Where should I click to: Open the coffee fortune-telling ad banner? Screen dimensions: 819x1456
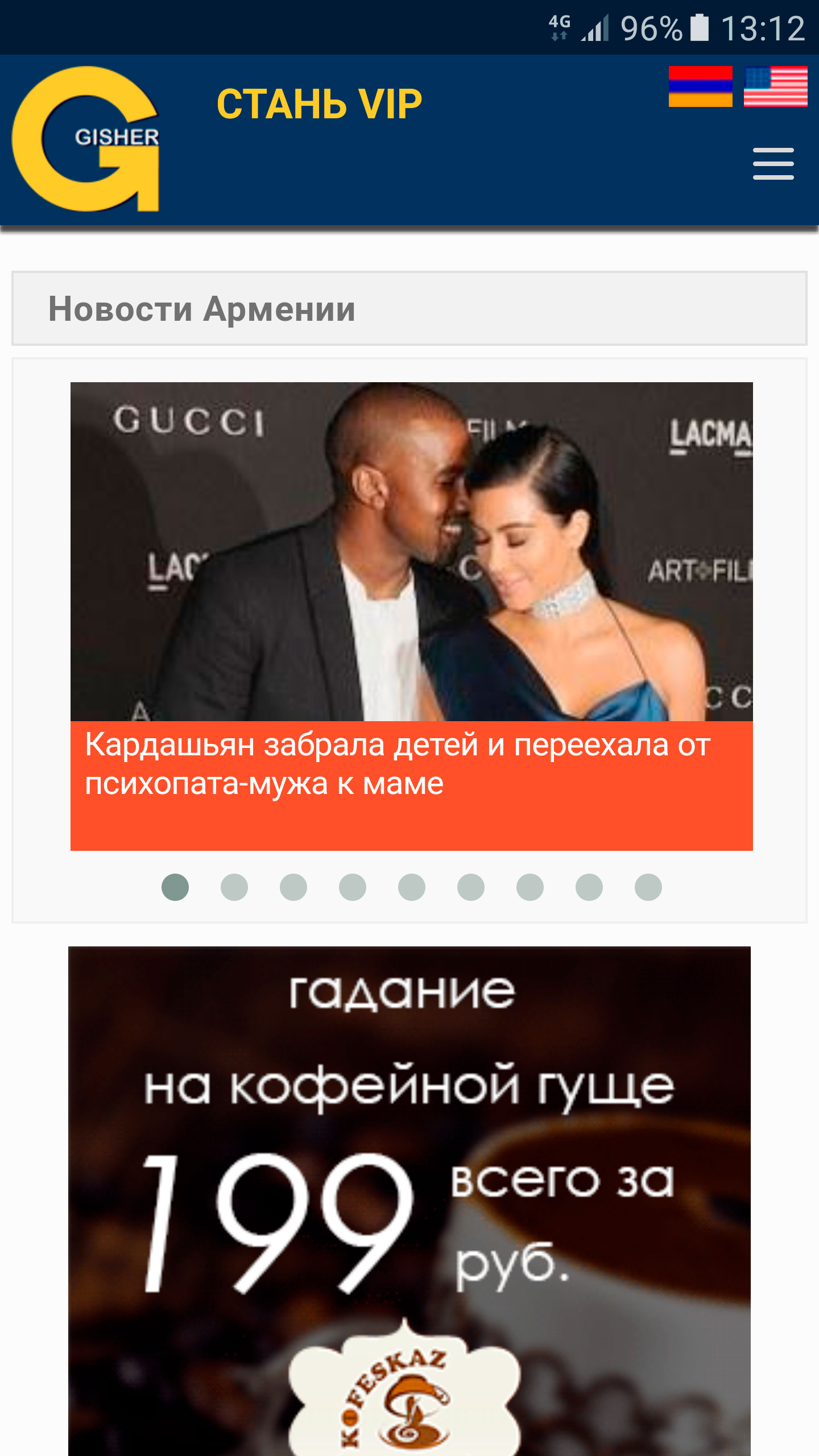click(x=409, y=1200)
